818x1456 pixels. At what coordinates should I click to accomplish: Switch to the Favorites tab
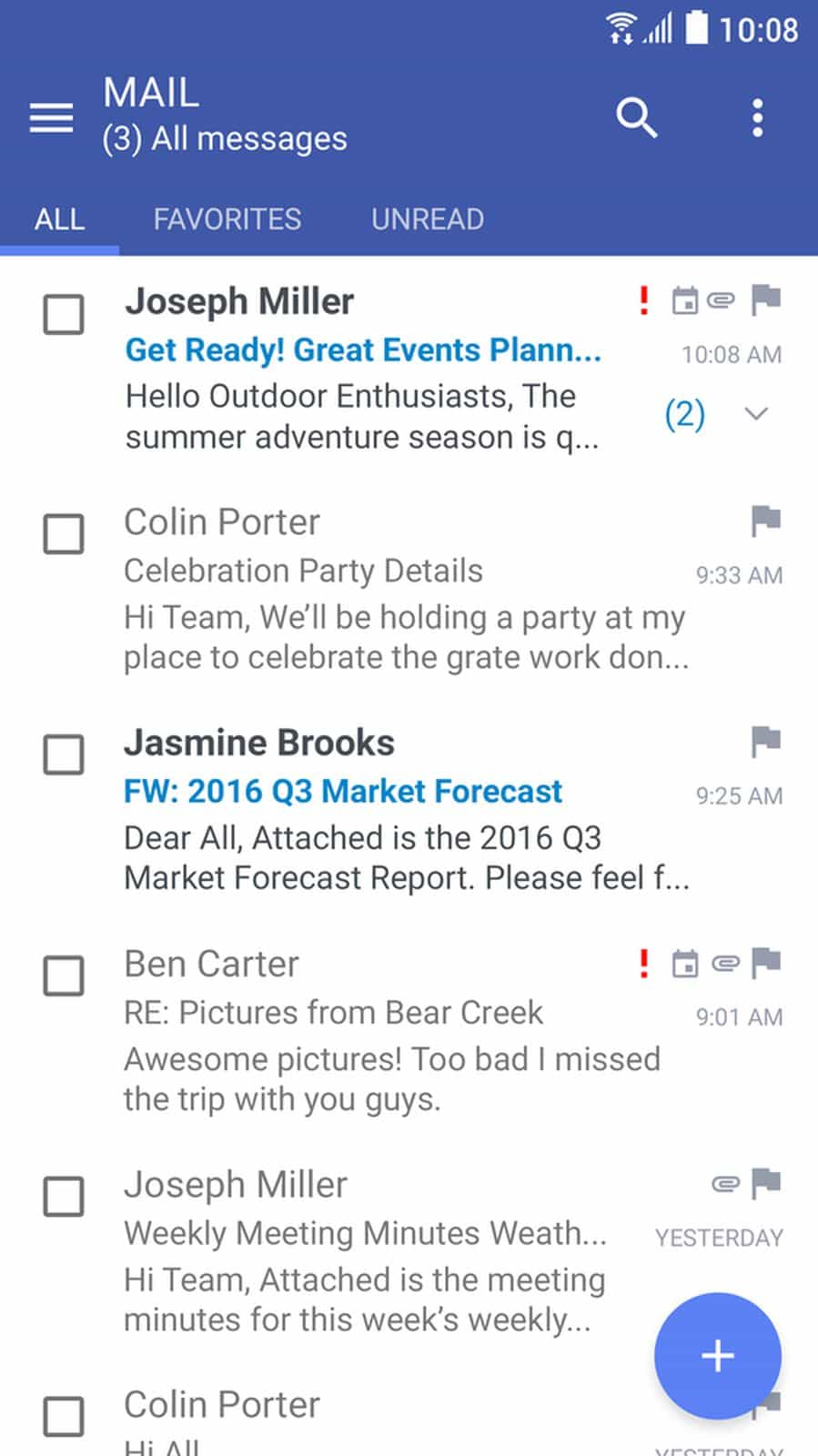tap(227, 219)
